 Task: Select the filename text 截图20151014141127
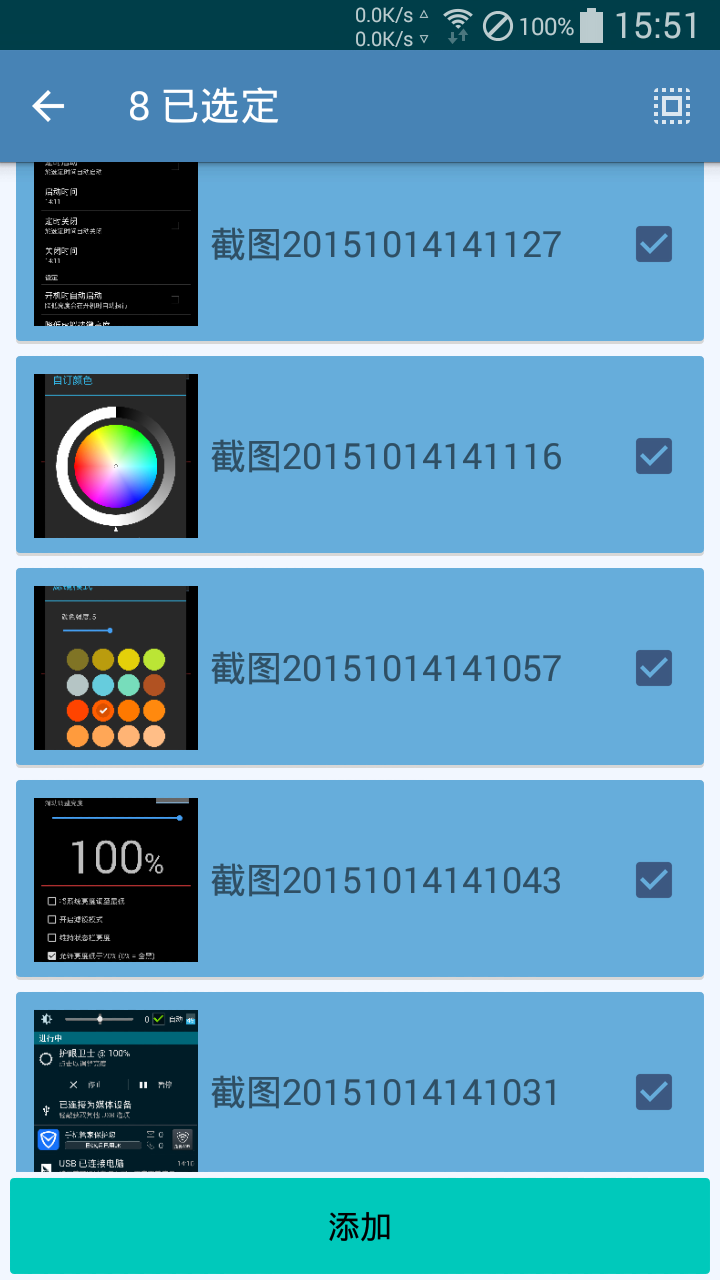click(x=385, y=244)
